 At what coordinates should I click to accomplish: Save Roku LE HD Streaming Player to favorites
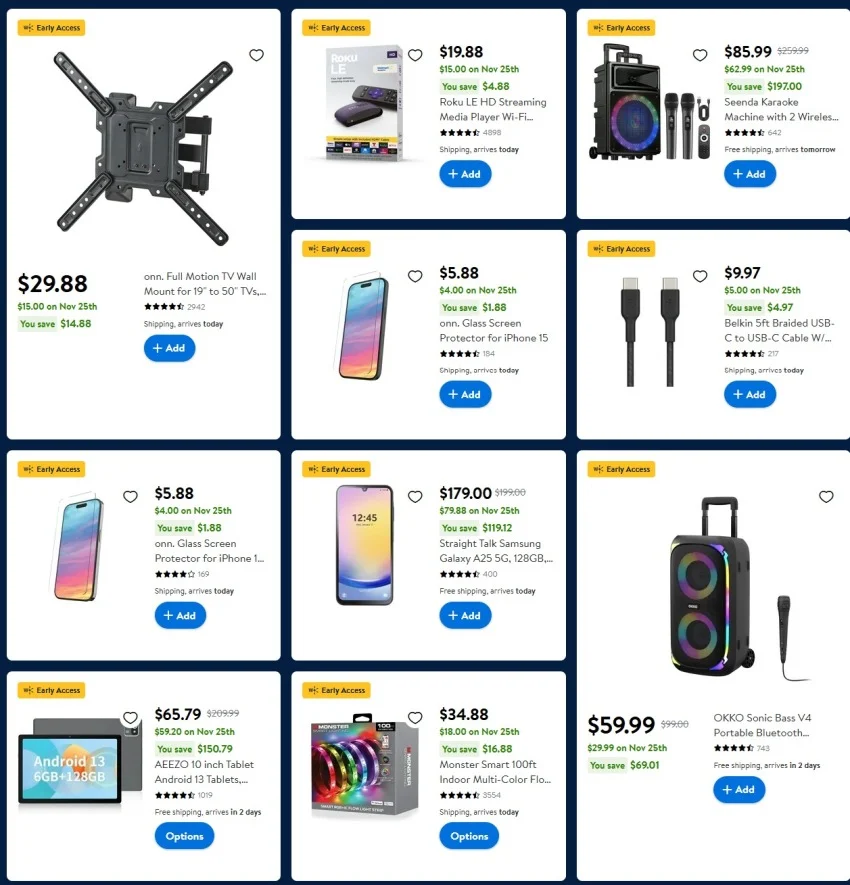pos(415,56)
